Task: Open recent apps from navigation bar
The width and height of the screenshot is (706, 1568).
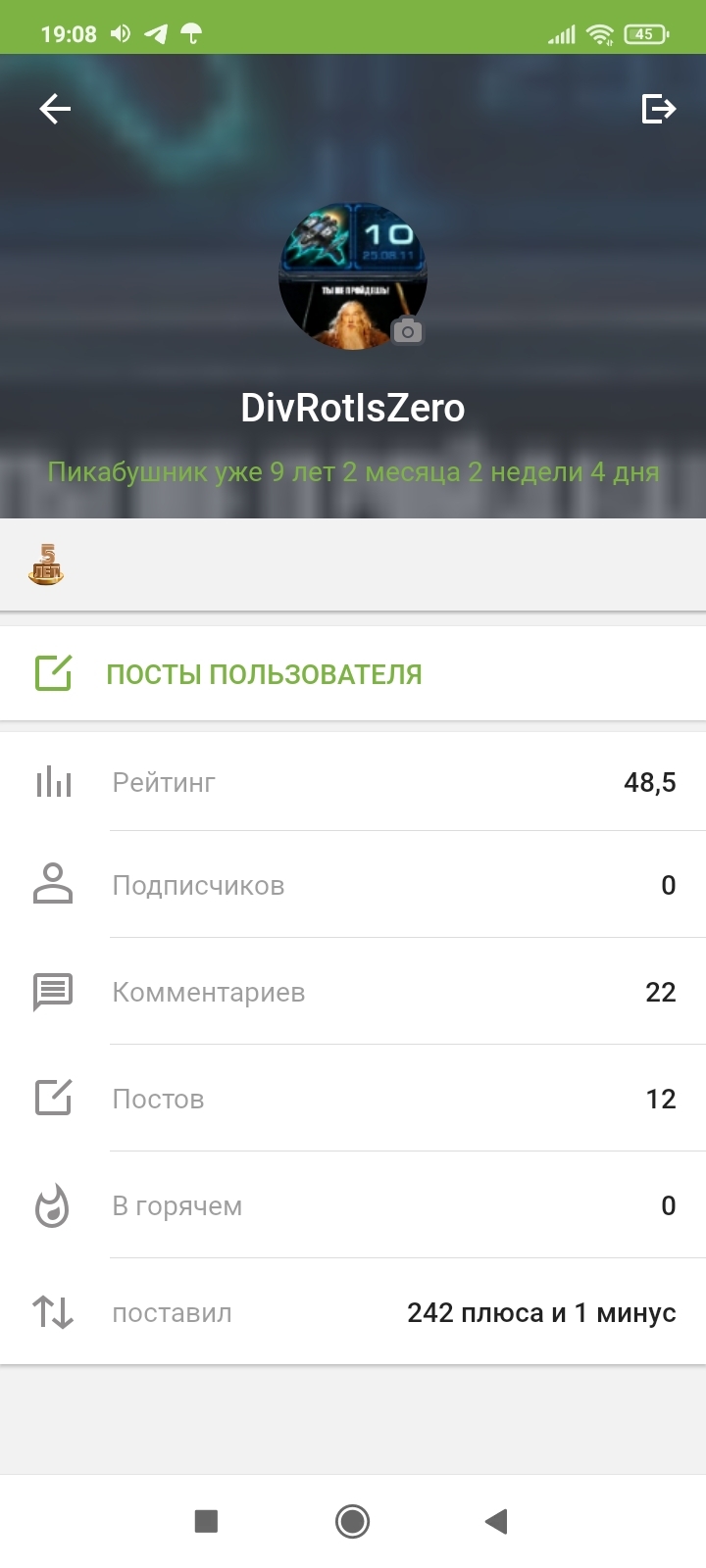Action: pos(206,1521)
